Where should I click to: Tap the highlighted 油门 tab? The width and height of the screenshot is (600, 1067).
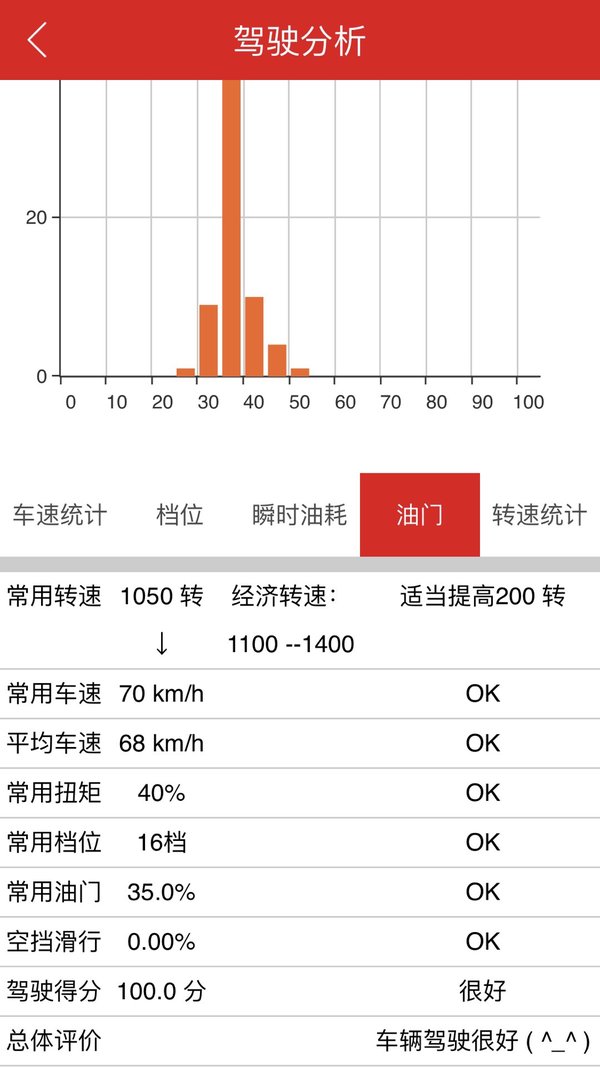pos(420,515)
